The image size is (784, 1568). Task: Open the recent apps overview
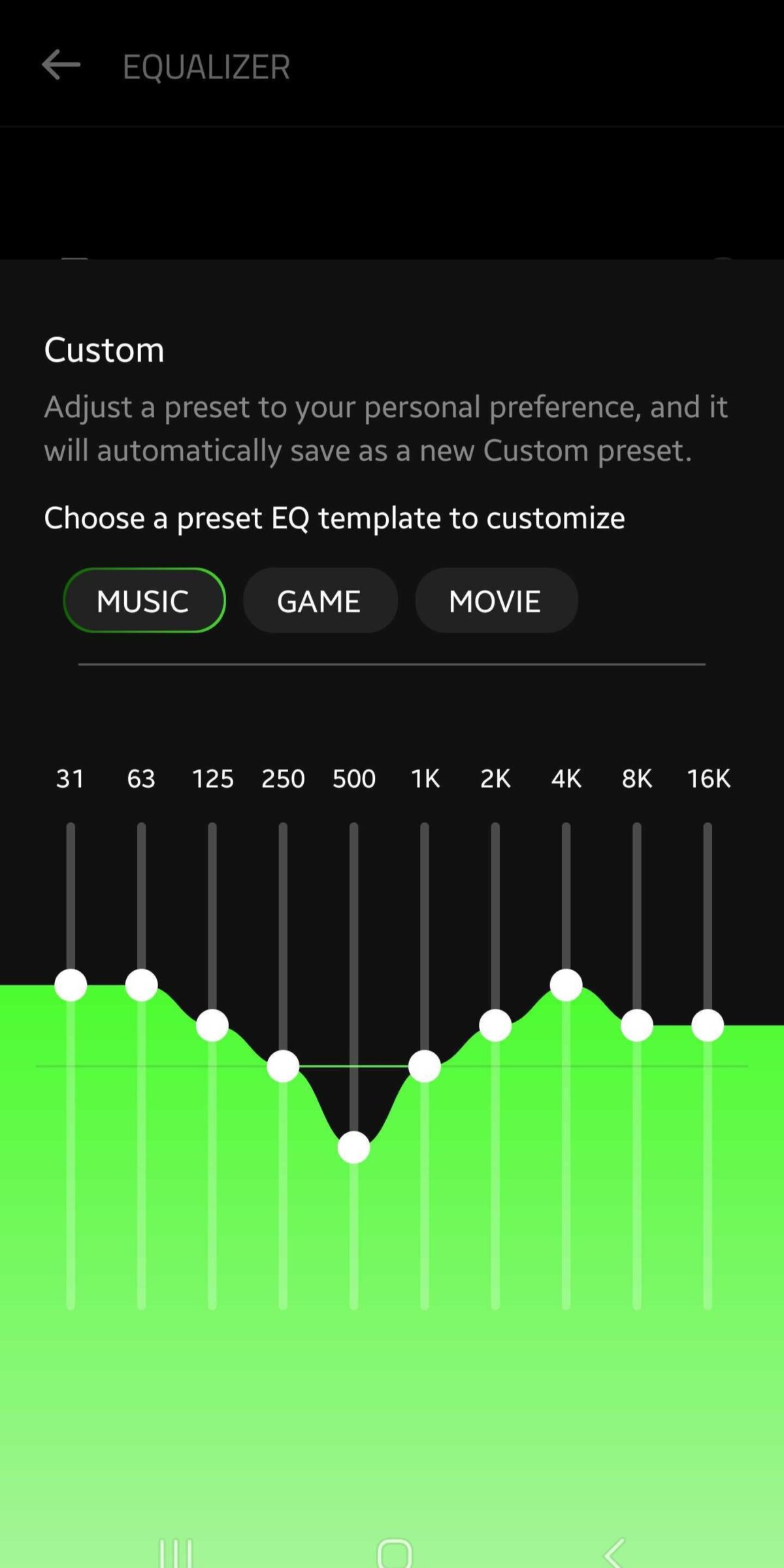tap(176, 1552)
